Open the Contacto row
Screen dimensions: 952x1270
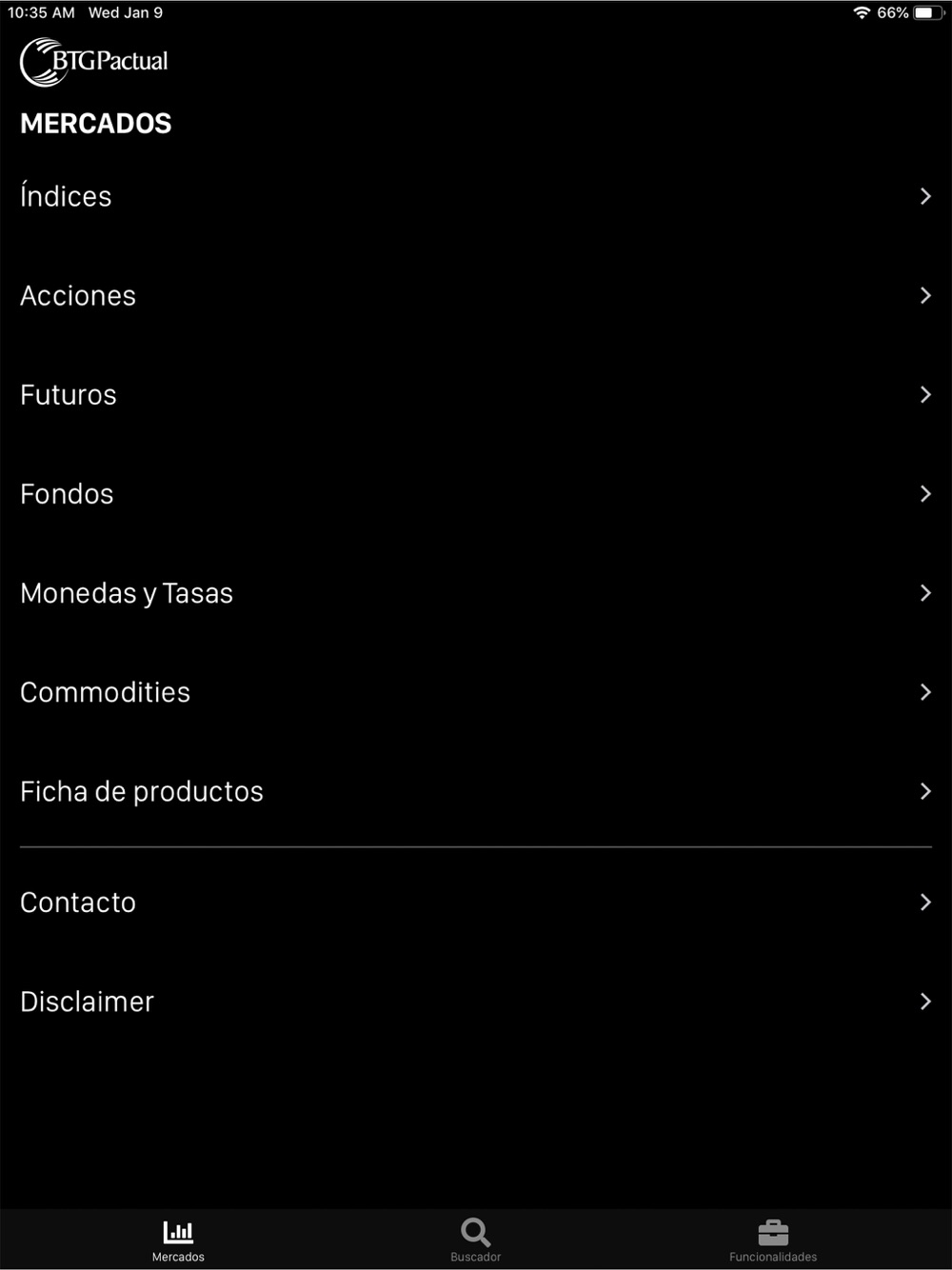pyautogui.click(x=475, y=902)
